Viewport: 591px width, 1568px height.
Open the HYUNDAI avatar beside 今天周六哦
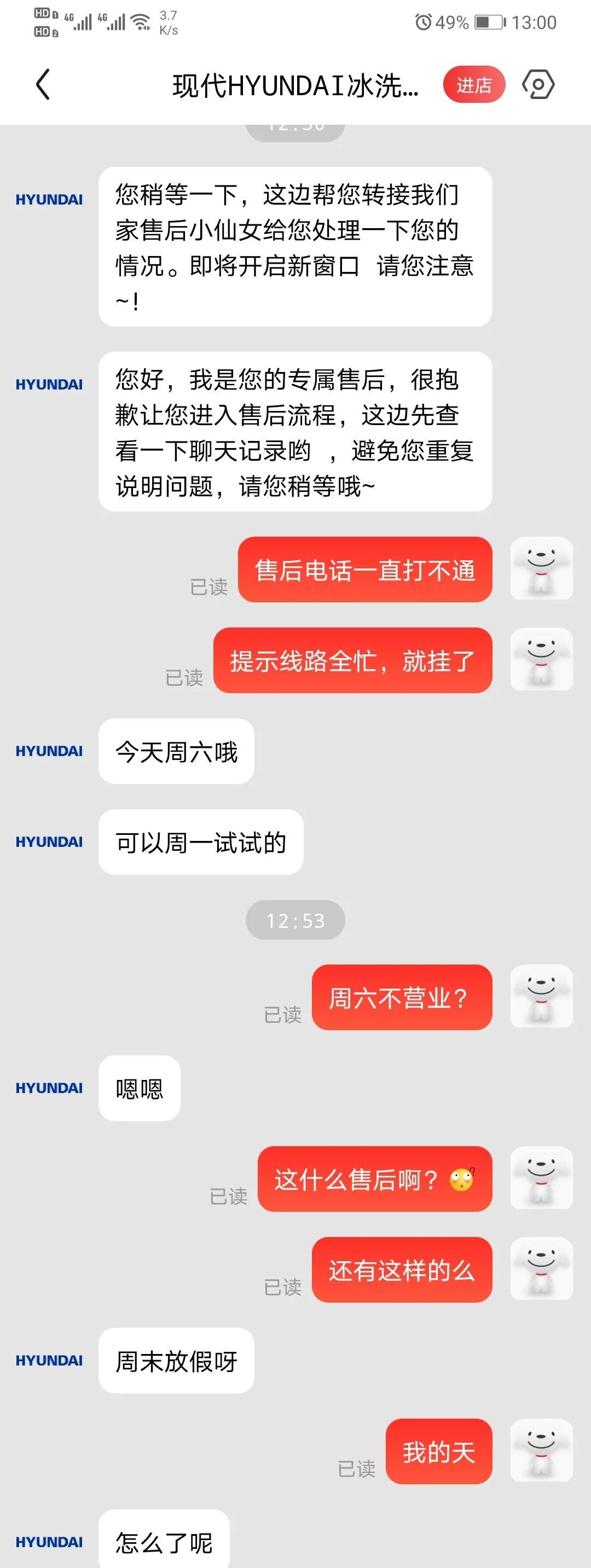[49, 751]
